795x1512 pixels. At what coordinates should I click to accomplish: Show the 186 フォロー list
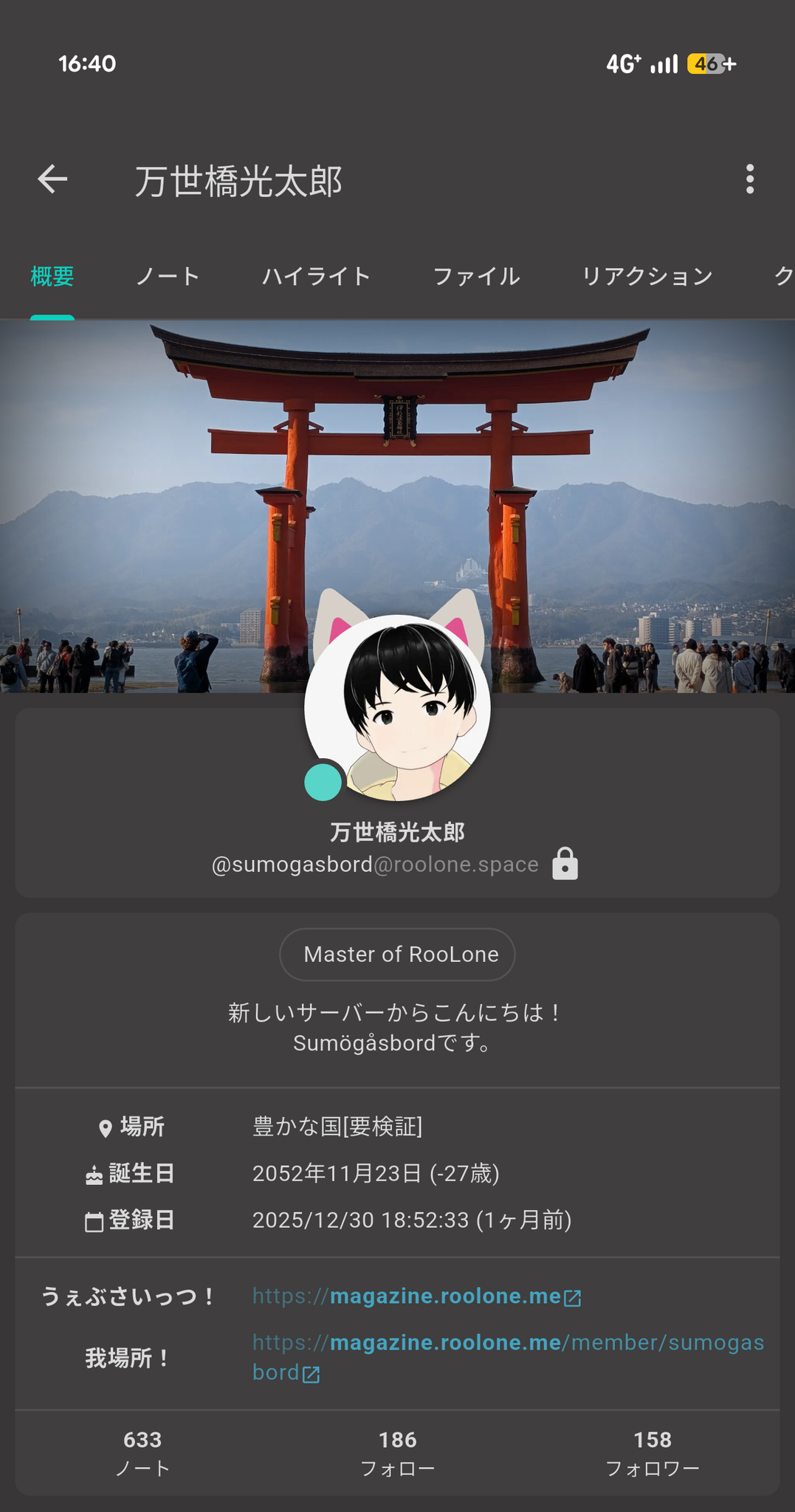pyautogui.click(x=397, y=1453)
